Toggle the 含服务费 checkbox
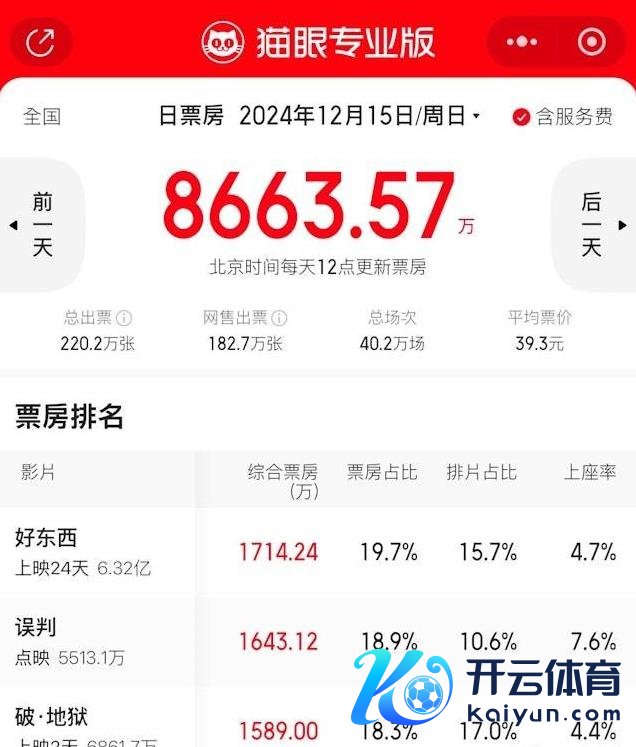 pos(521,117)
